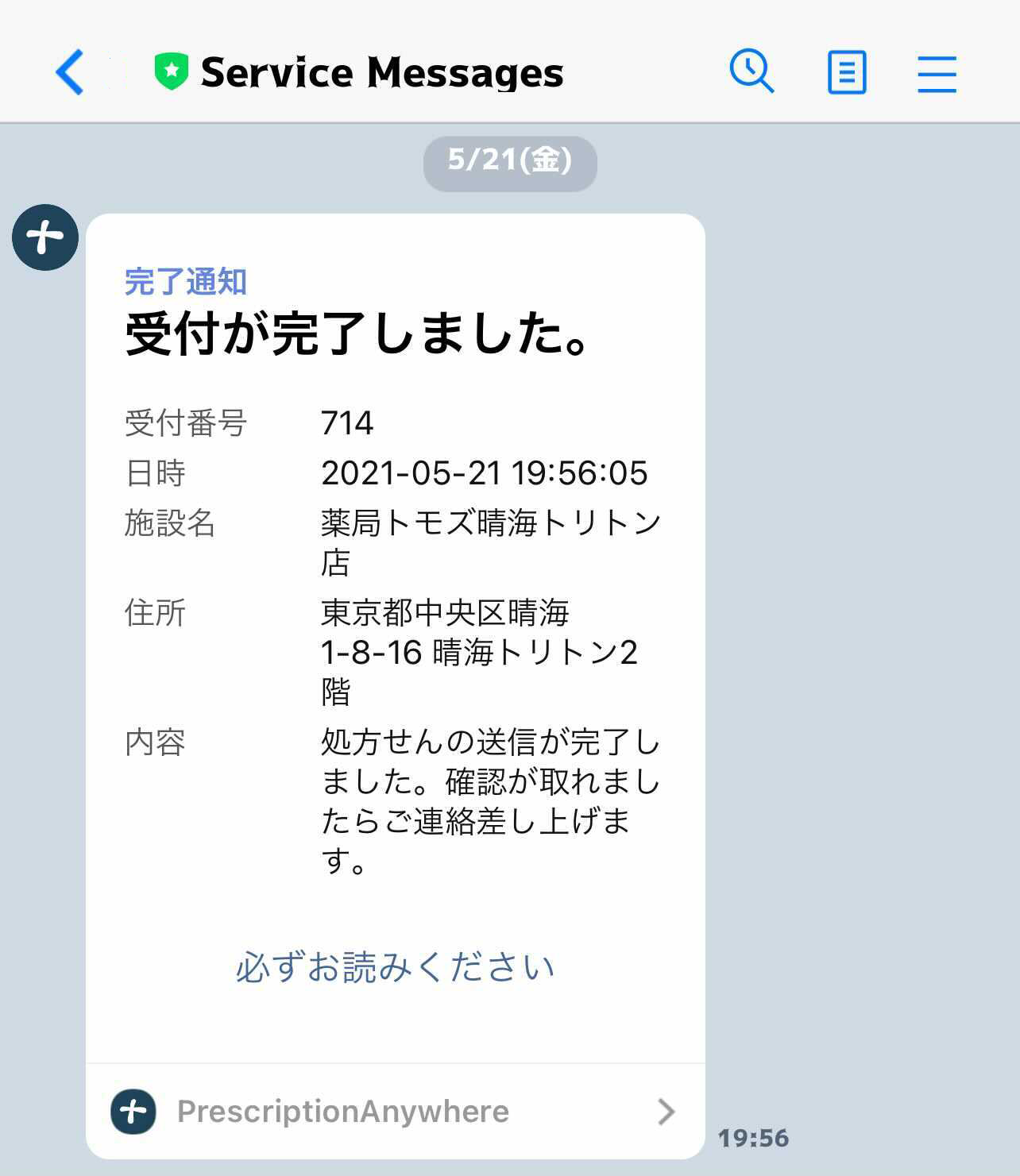1020x1176 pixels.
Task: Open the notes icon in header
Action: pos(846,73)
